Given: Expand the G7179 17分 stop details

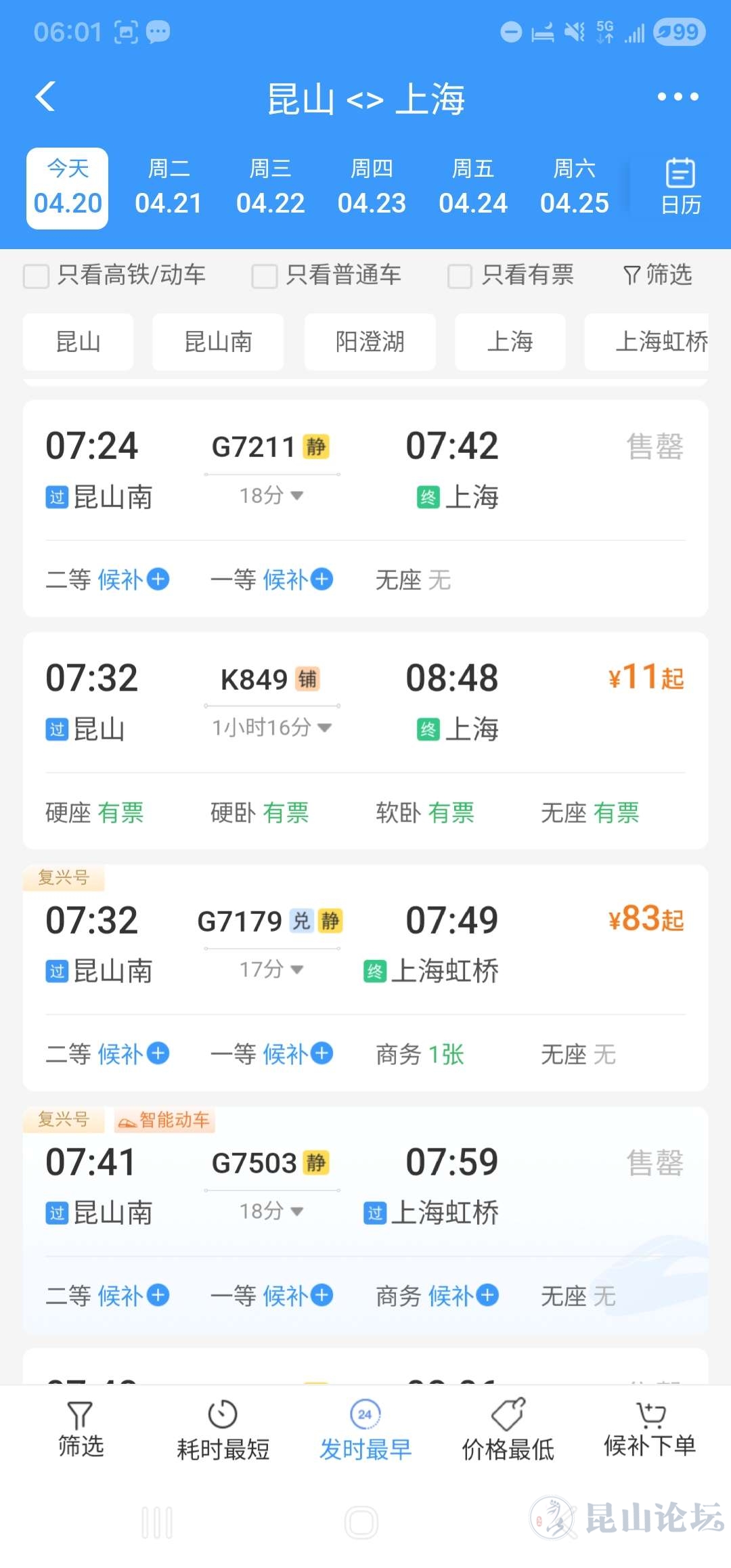Looking at the screenshot, I should click(x=271, y=970).
